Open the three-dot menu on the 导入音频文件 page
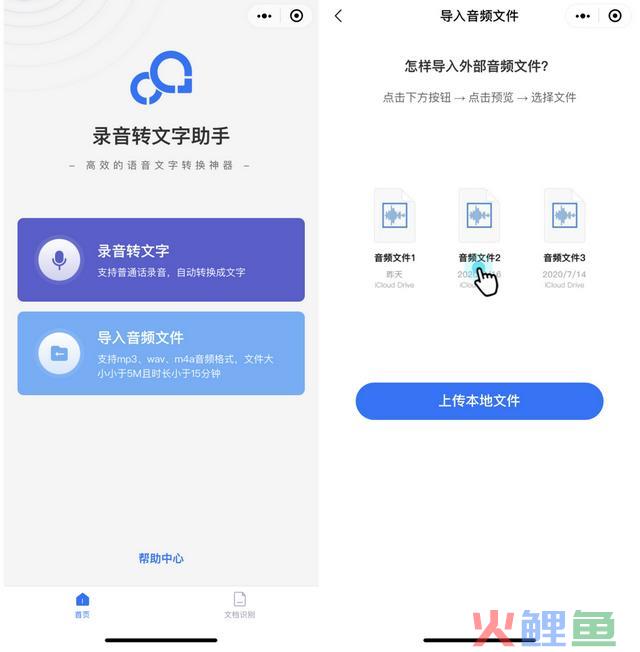This screenshot has height=652, width=640. [583, 16]
